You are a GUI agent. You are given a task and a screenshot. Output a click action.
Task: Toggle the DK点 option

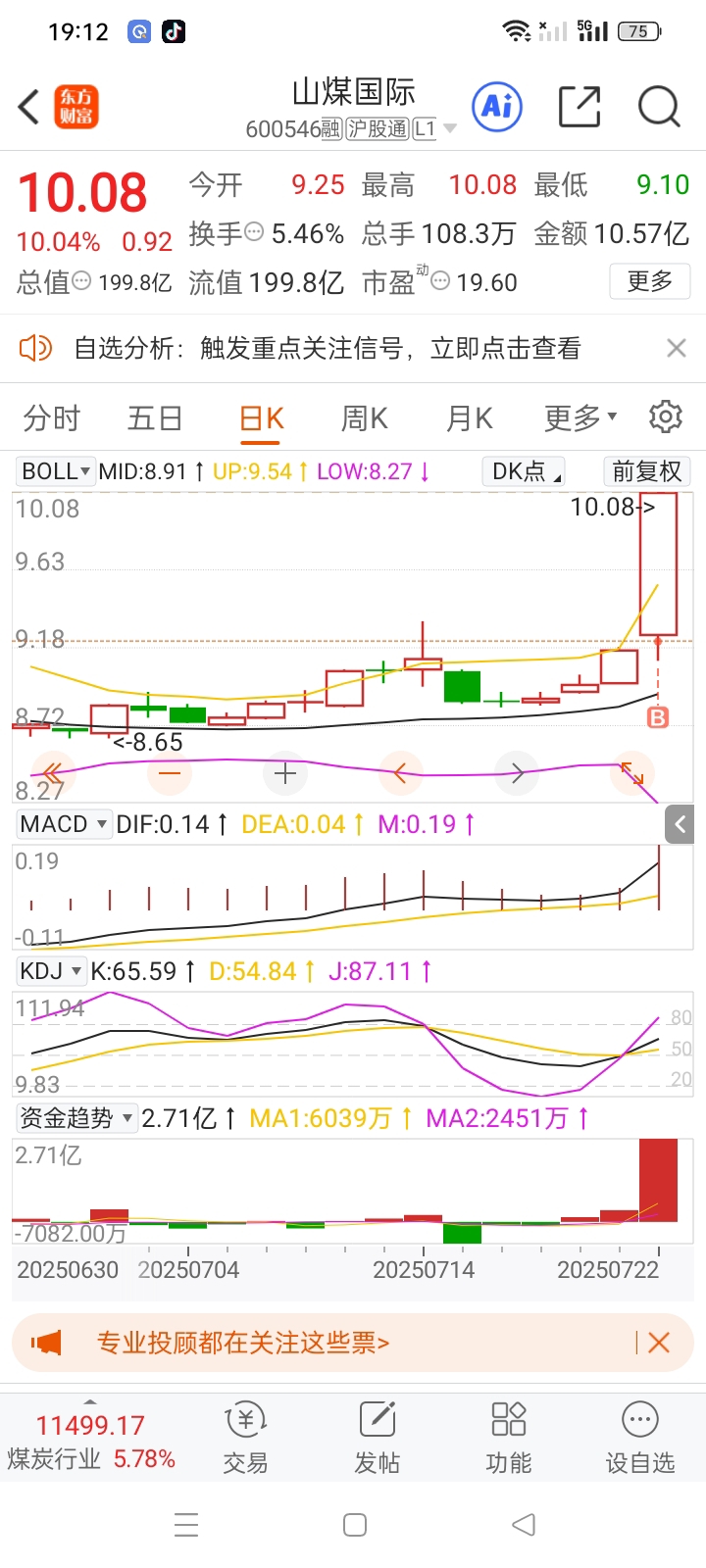(525, 471)
